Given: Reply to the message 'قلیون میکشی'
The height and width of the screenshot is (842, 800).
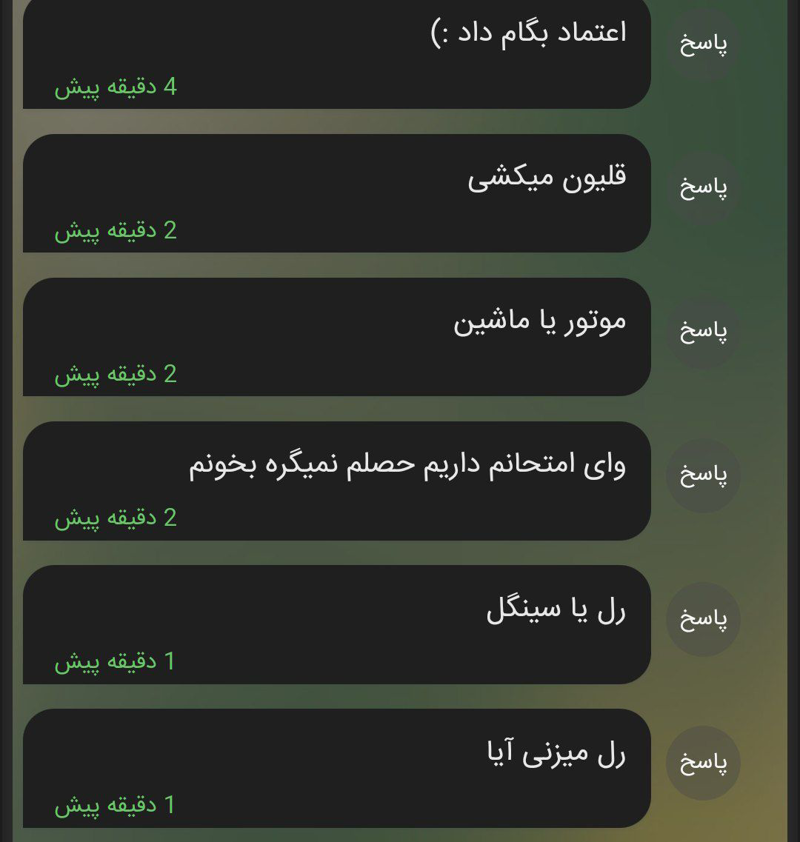Looking at the screenshot, I should click(703, 188).
